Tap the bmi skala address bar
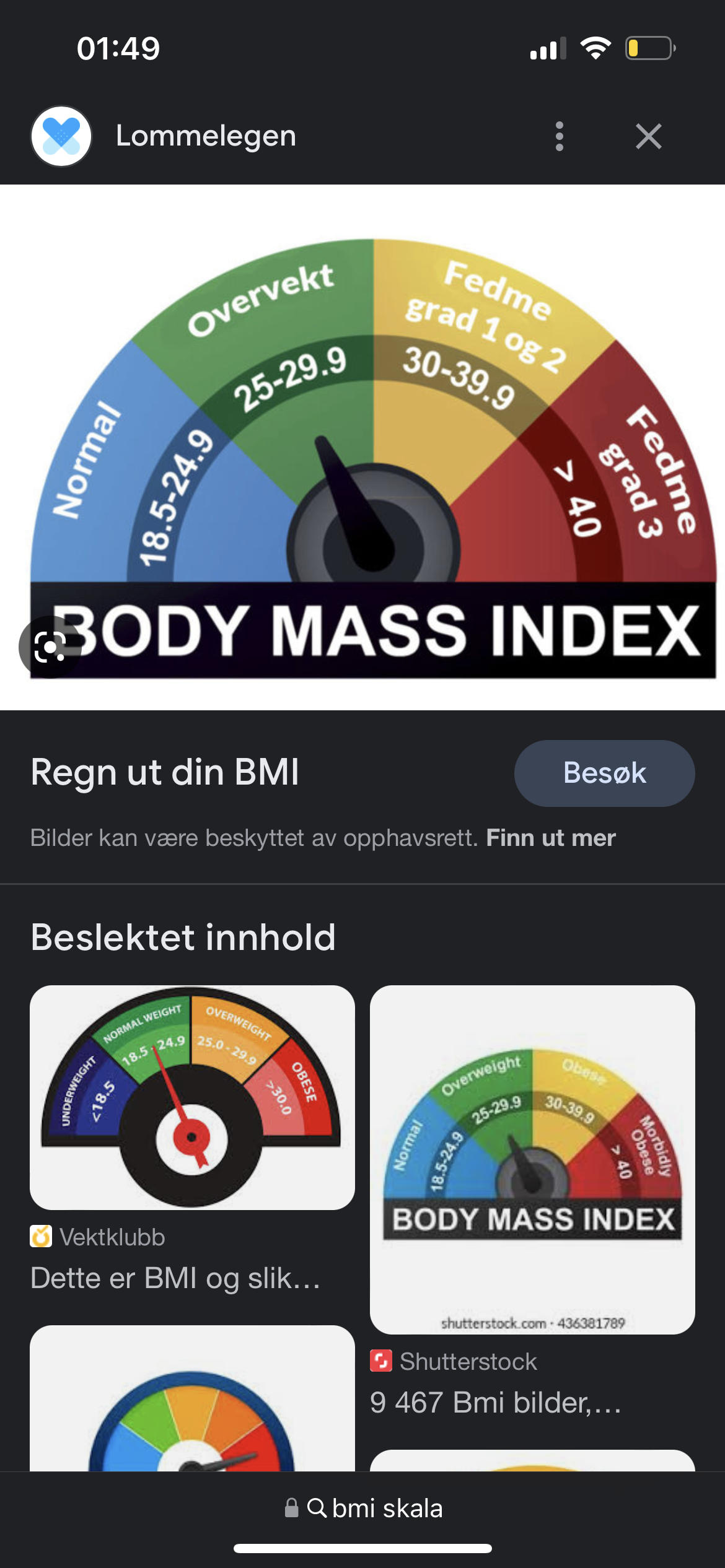725x1568 pixels. tap(363, 1508)
